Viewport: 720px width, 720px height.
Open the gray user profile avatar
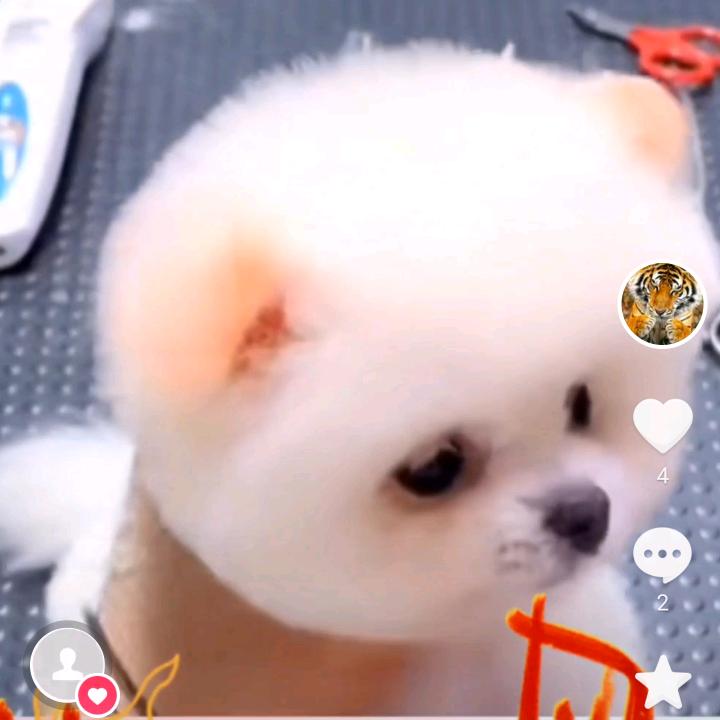68,665
